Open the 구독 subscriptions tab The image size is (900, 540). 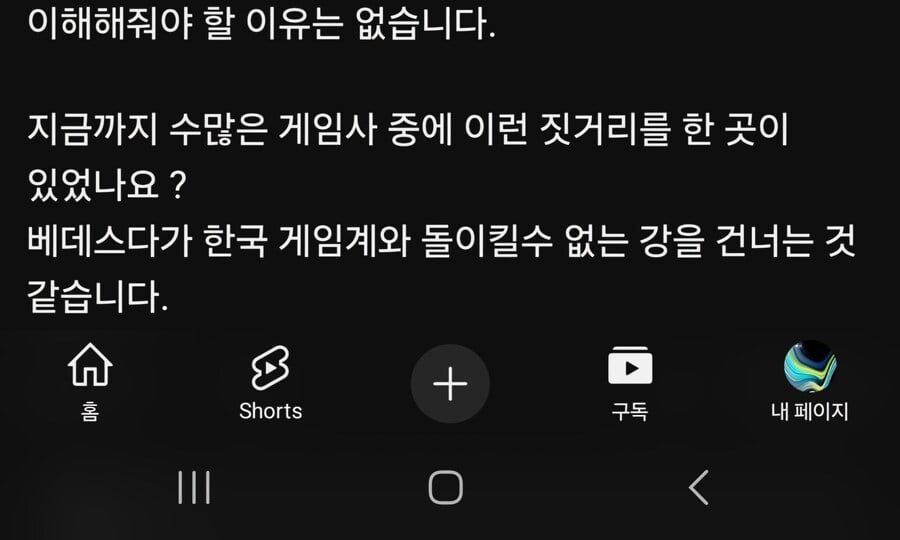coord(630,381)
